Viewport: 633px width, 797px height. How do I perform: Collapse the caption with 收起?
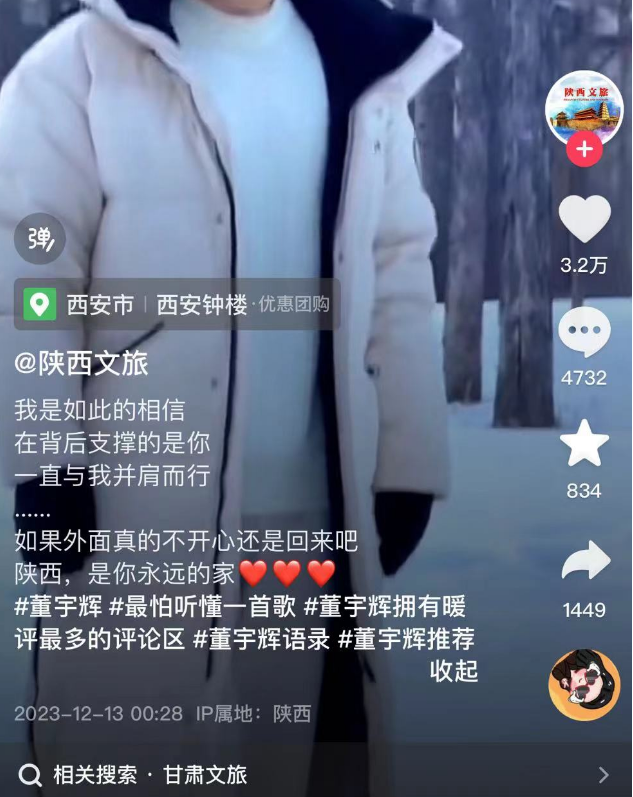(453, 671)
